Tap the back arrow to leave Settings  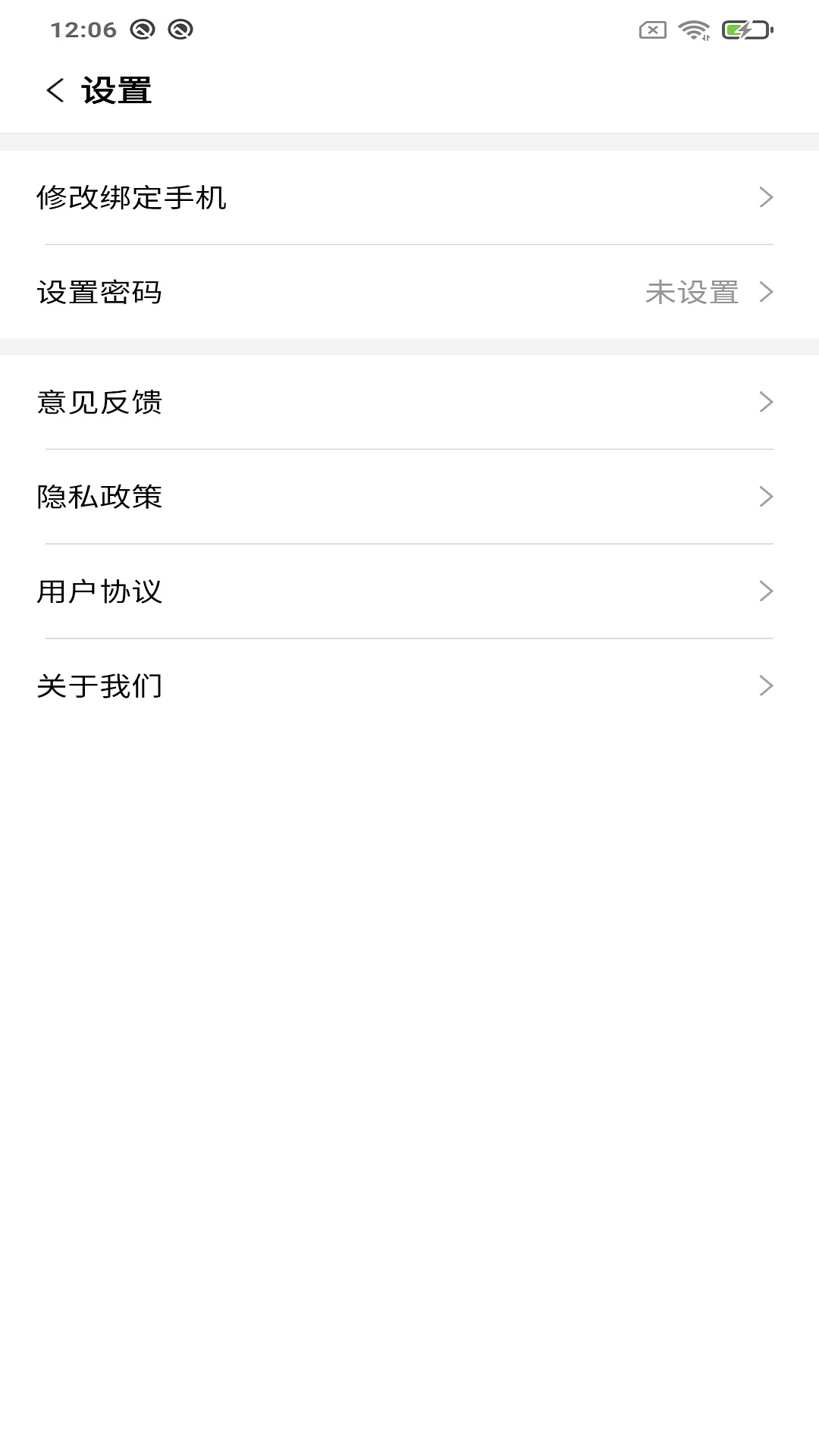coord(55,90)
